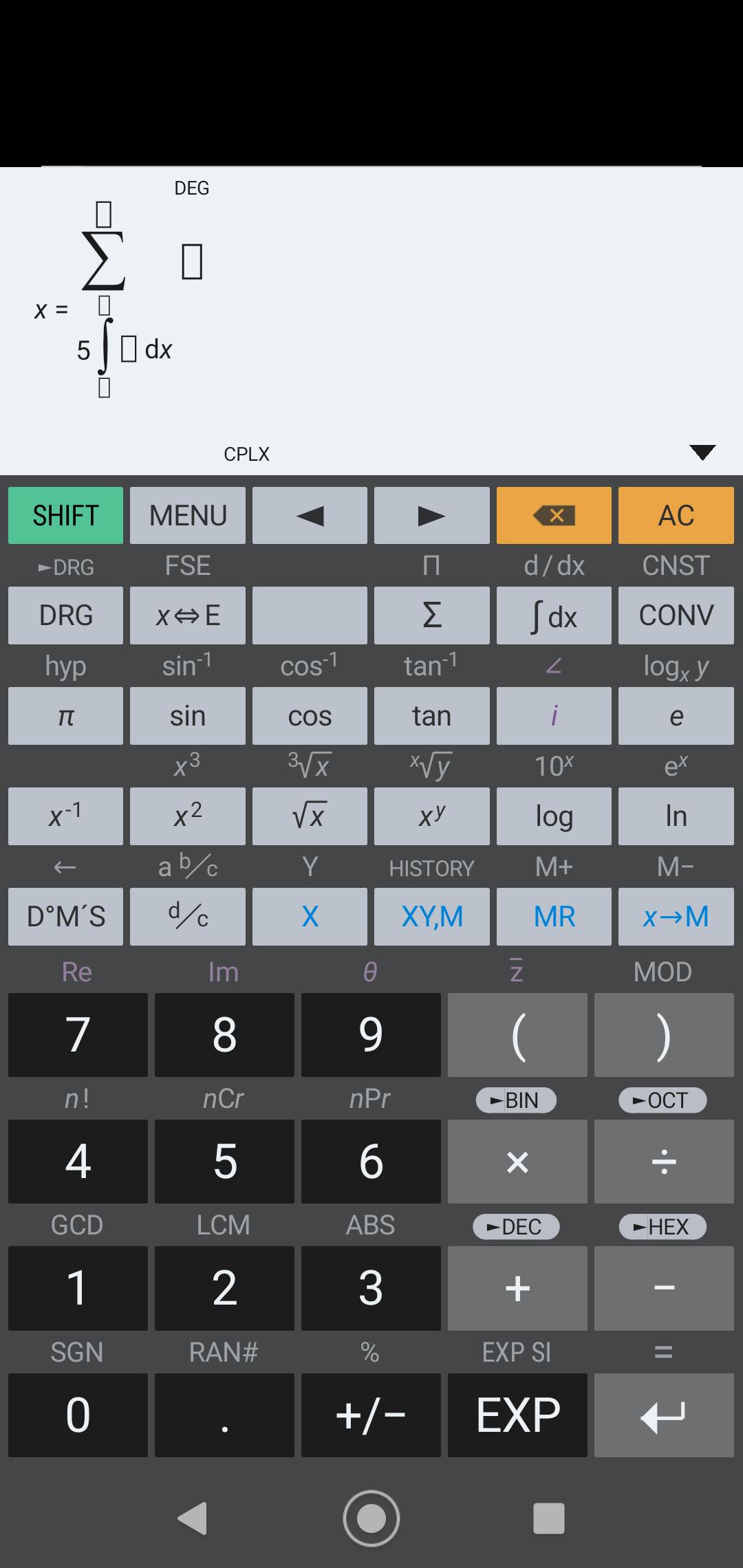743x1568 pixels.
Task: Open the MENU button
Action: tap(187, 515)
